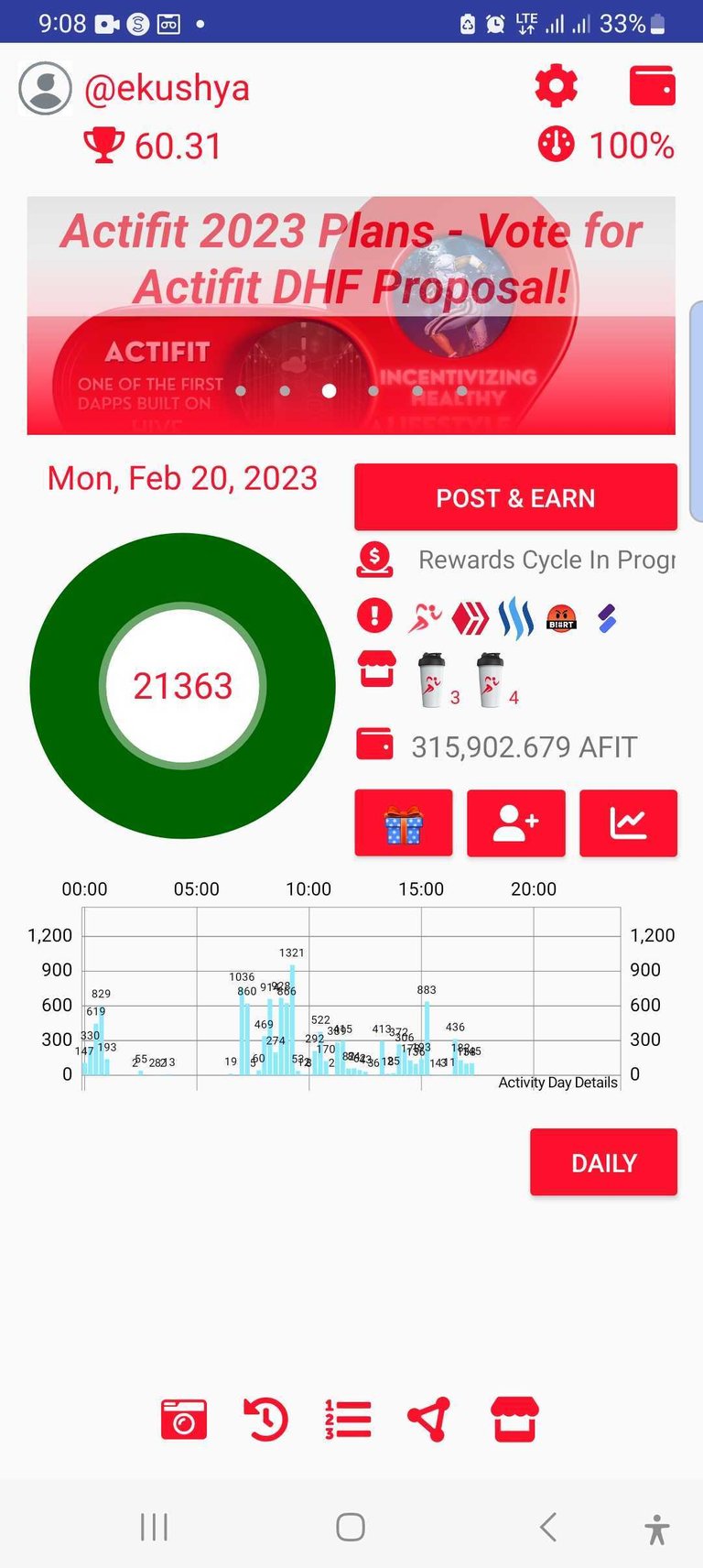Open the connected nodes share icon
The width and height of the screenshot is (703, 1568).
pos(428,1420)
